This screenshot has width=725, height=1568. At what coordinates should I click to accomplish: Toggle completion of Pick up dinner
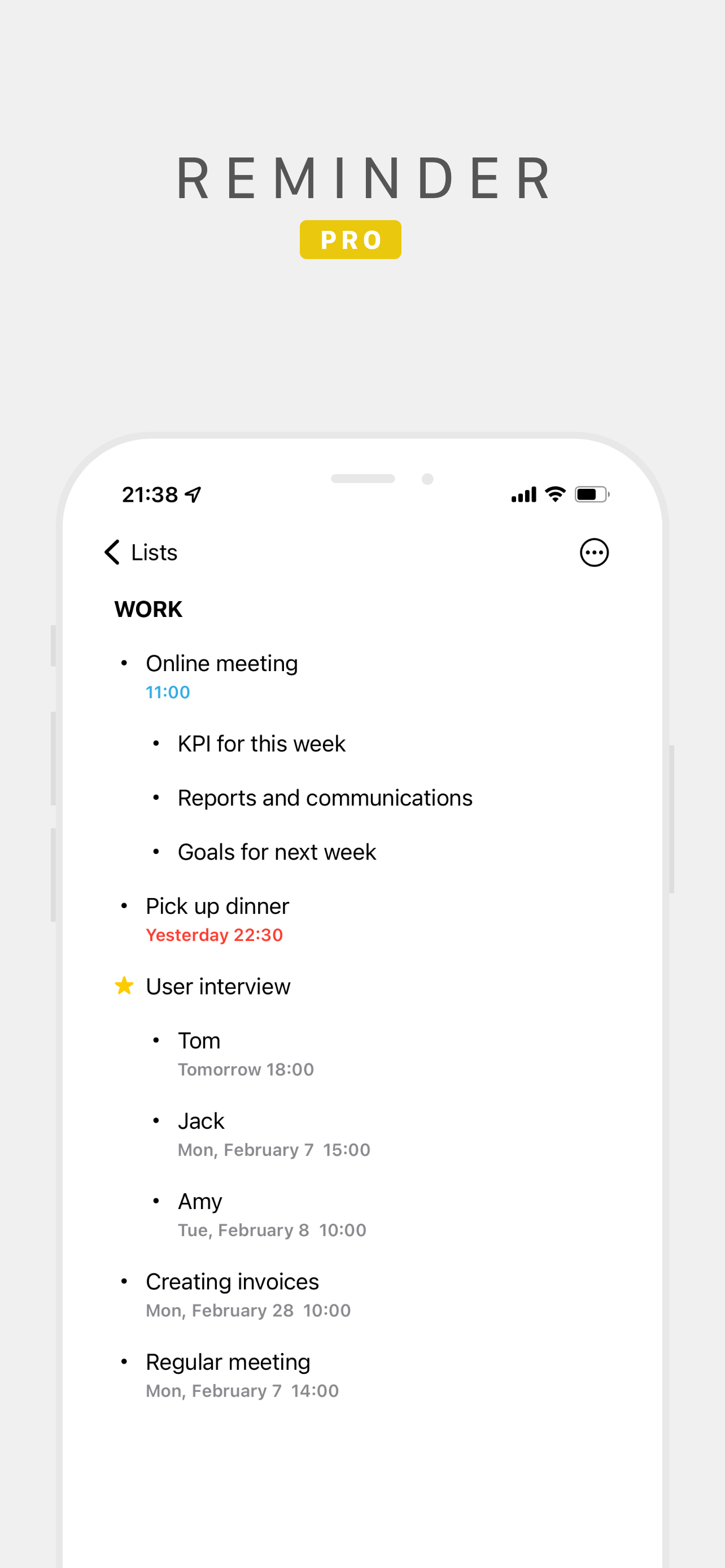click(125, 905)
